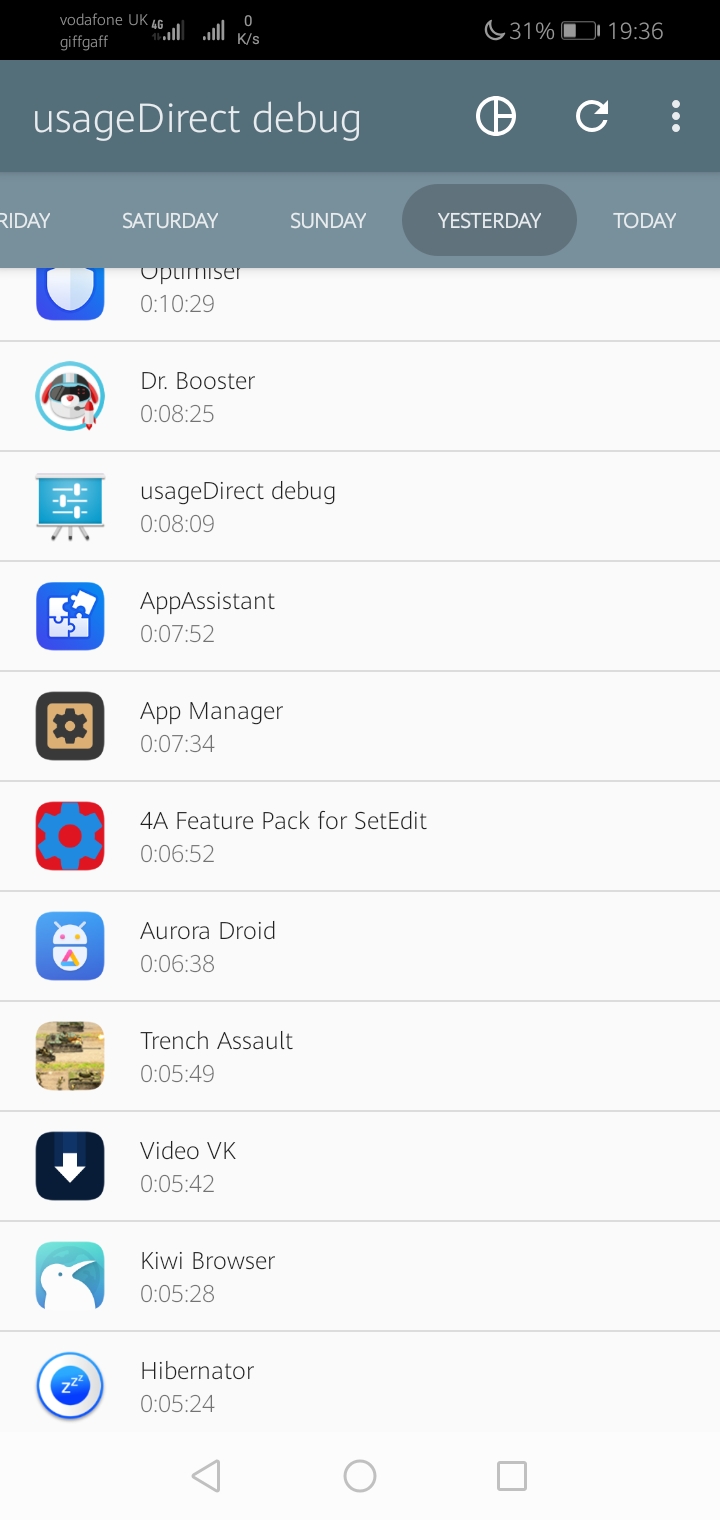Open the pie chart statistics view
The width and height of the screenshot is (720, 1520).
click(x=495, y=116)
